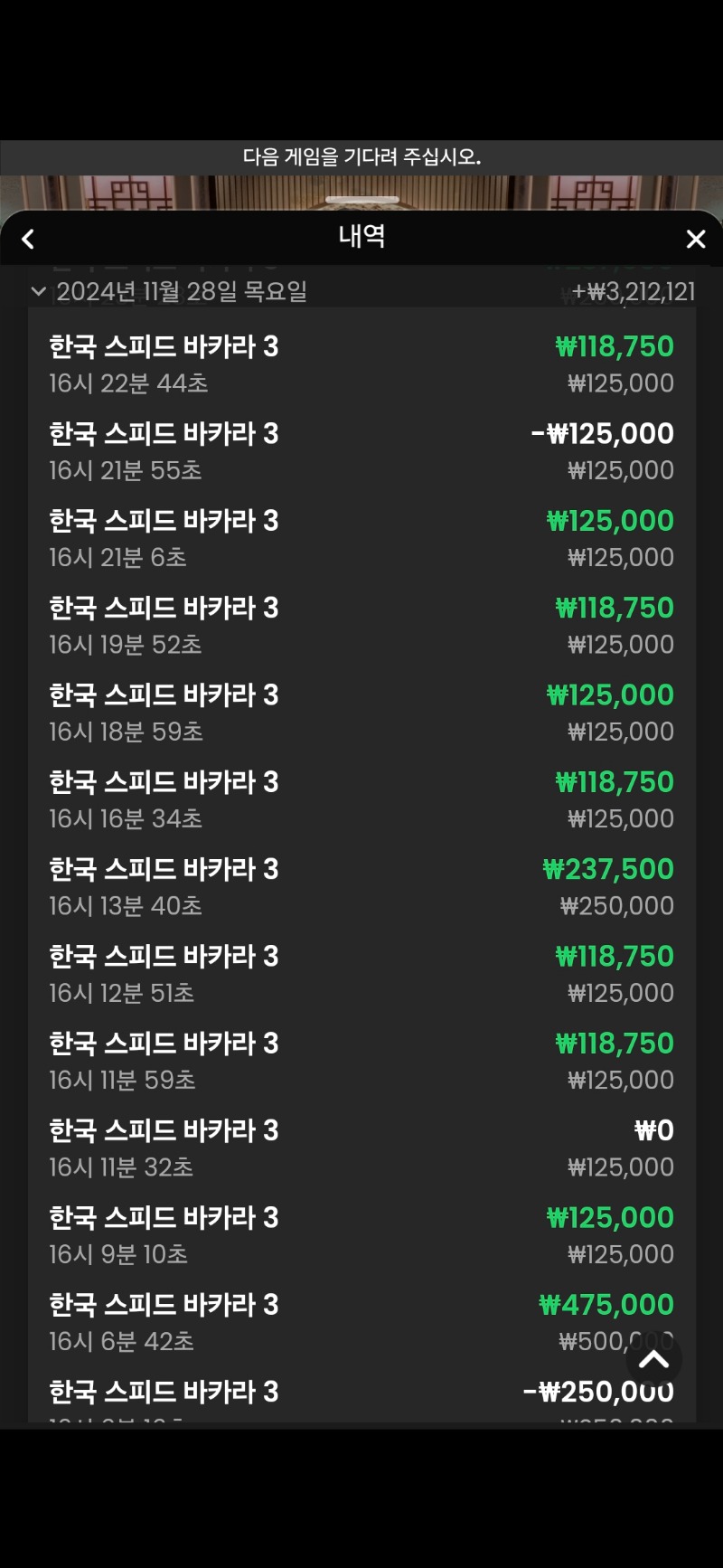View the 16시 11분 59초 round details
The height and width of the screenshot is (1568, 723).
[361, 1061]
